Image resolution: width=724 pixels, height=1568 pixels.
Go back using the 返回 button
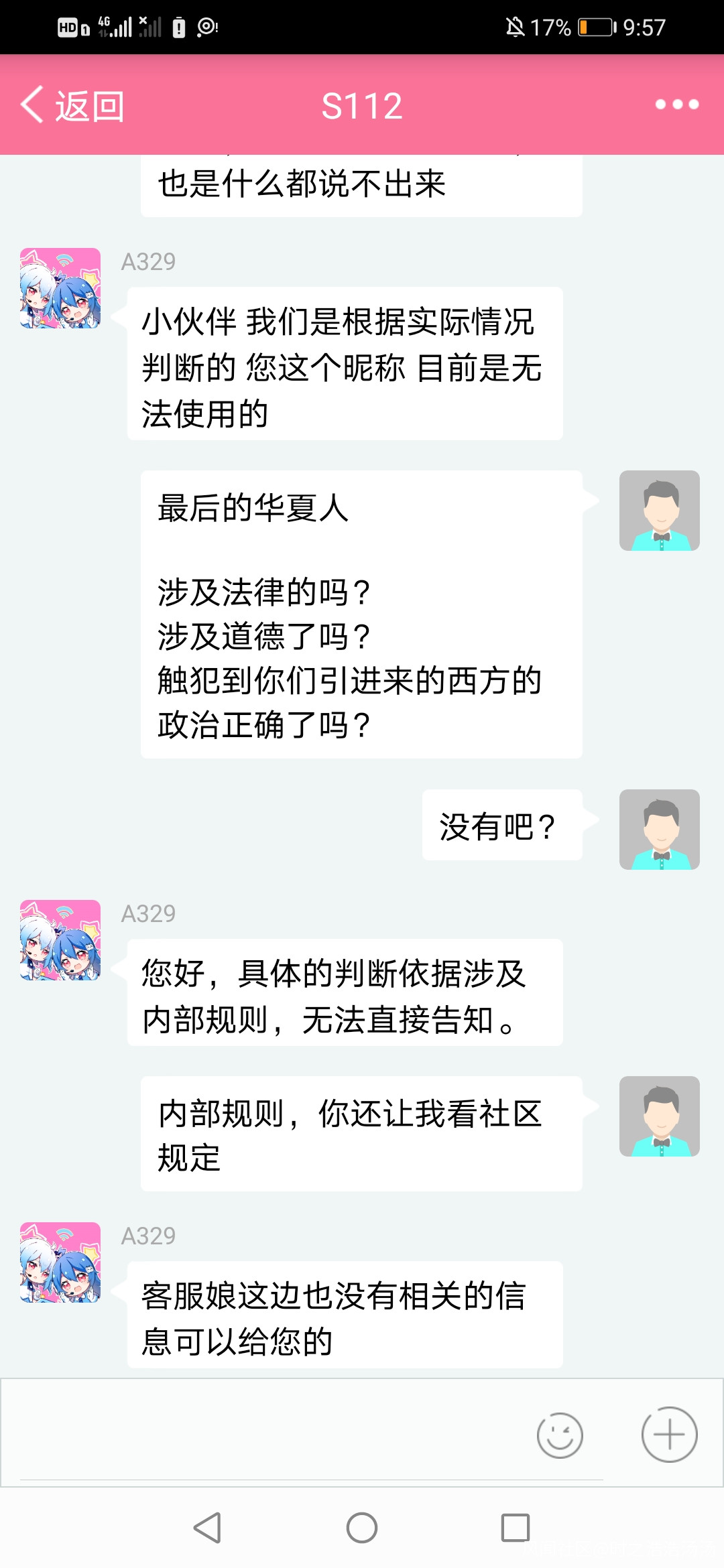click(72, 105)
